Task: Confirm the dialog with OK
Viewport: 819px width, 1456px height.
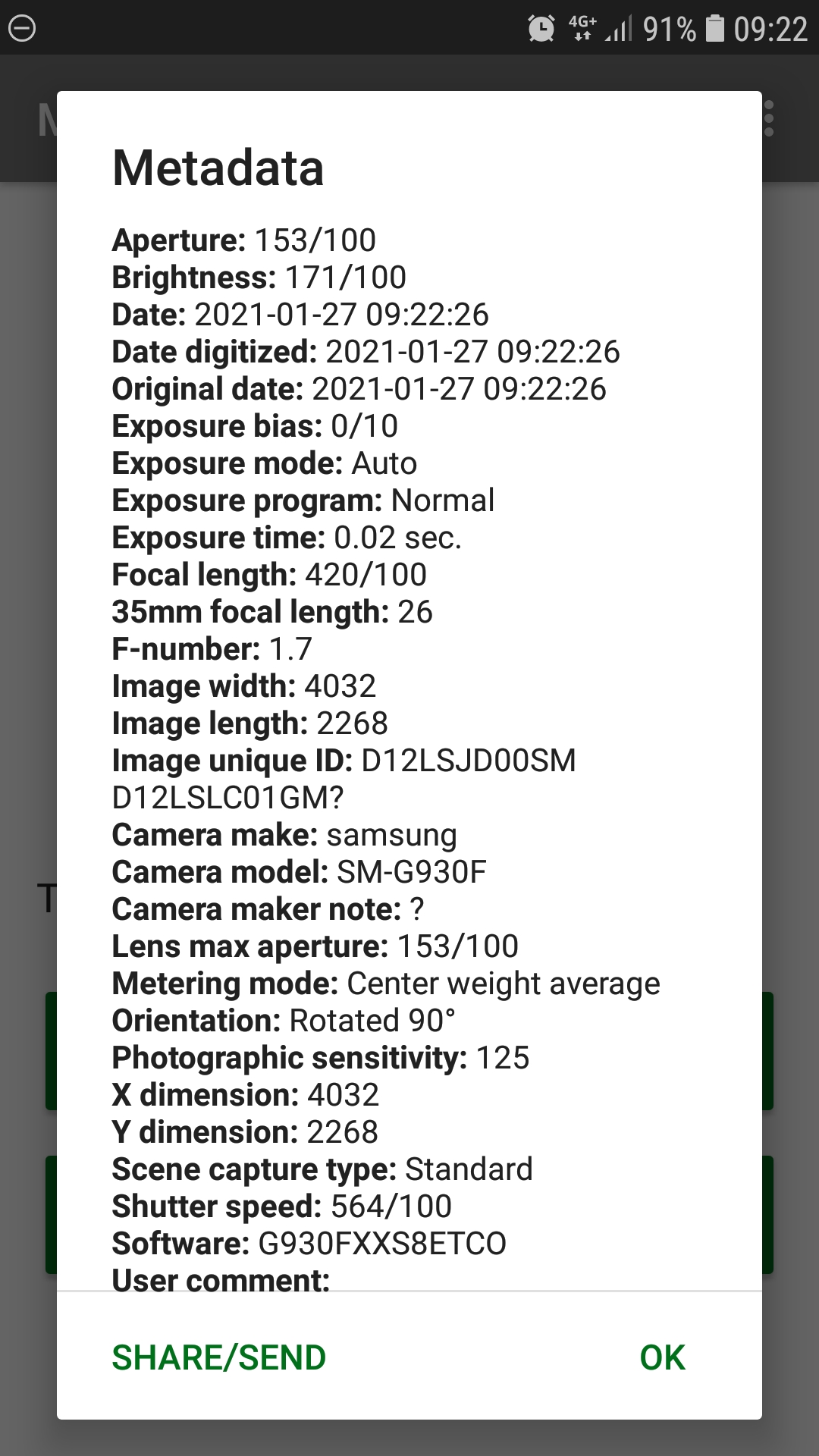Action: point(661,1357)
